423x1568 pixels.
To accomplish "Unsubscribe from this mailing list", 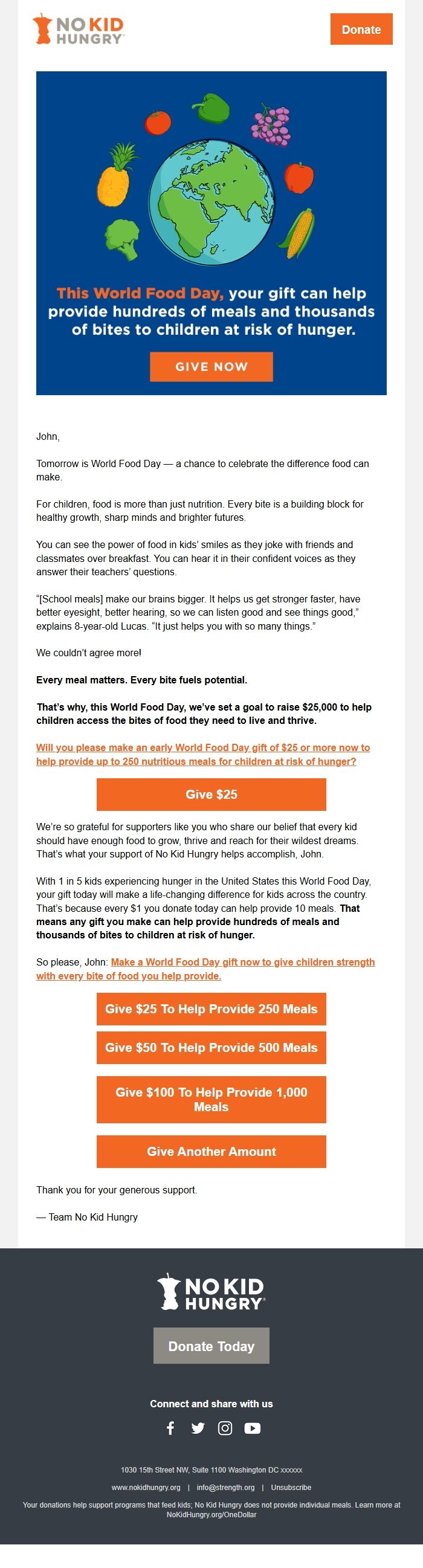I will point(291,1488).
